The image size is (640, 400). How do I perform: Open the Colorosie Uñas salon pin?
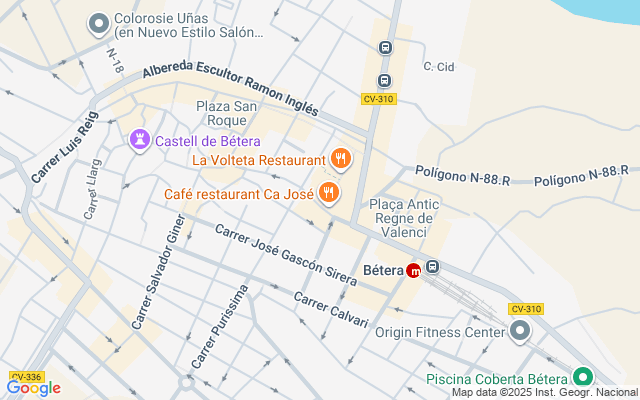[x=99, y=22]
